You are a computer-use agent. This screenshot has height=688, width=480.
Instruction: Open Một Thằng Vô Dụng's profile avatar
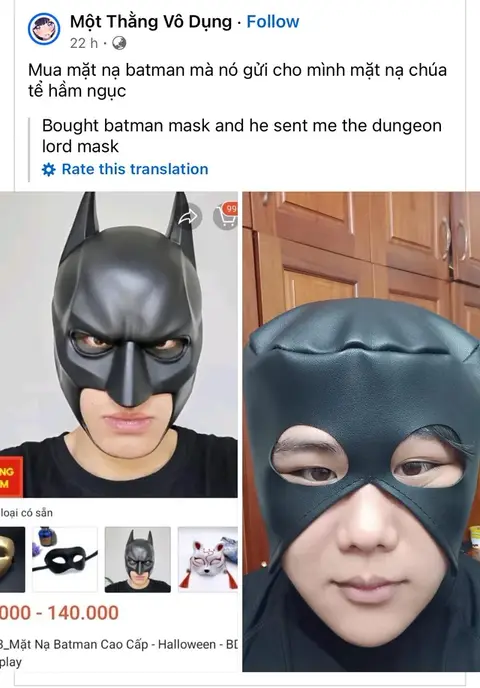point(44,29)
